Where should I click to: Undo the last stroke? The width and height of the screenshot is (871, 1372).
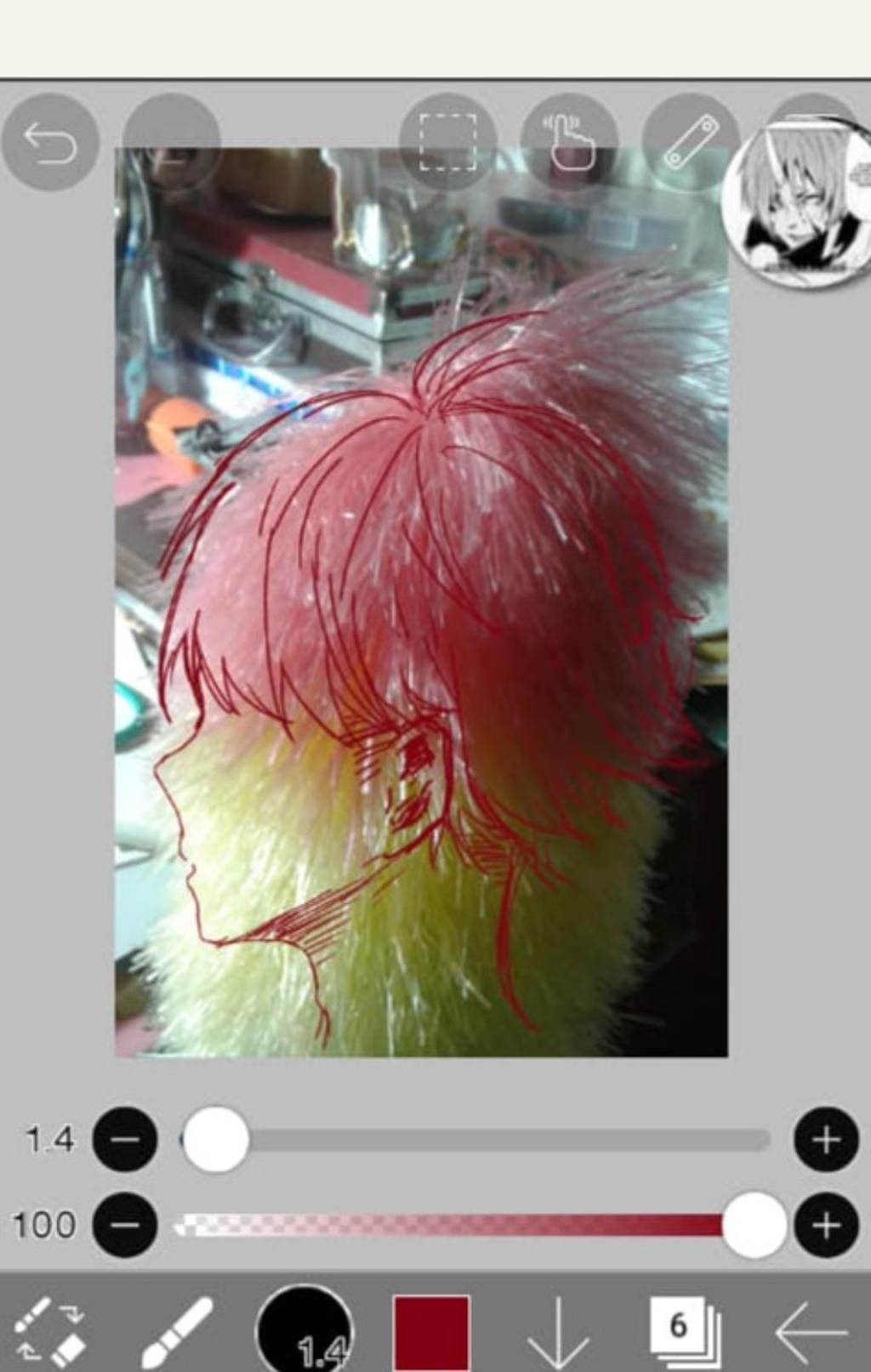[x=49, y=142]
